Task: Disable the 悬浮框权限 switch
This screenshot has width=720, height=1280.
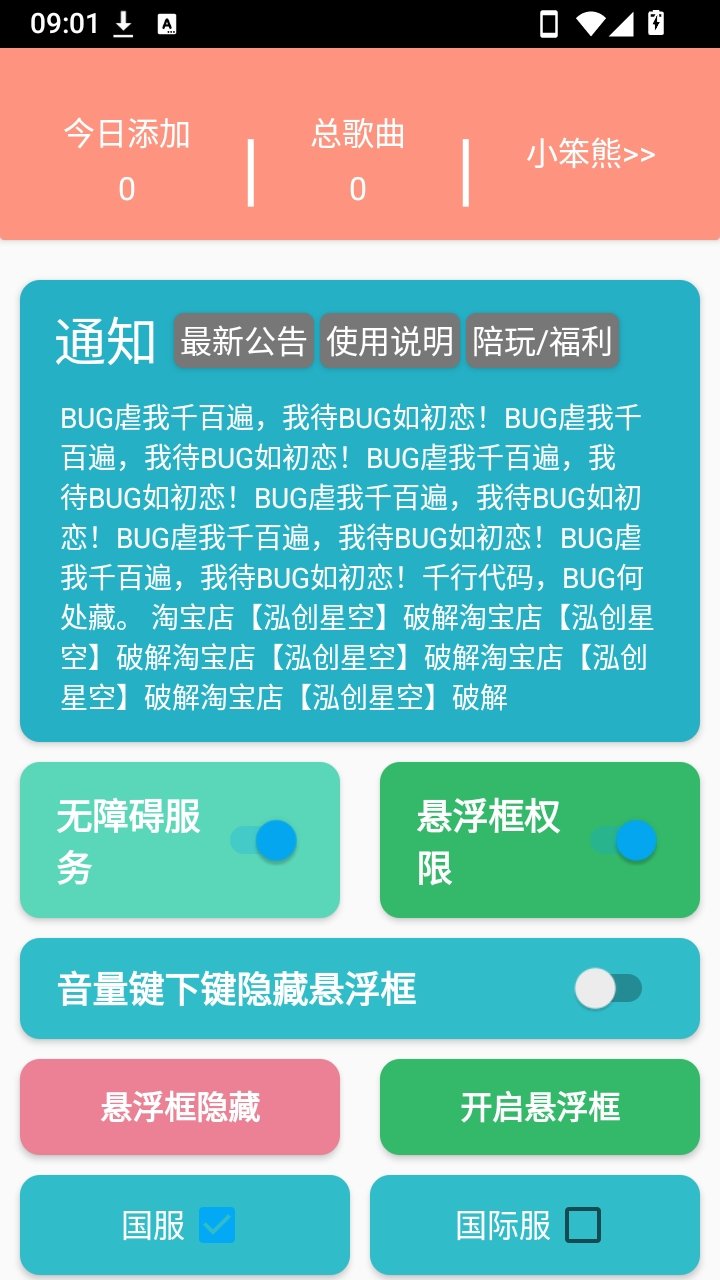Action: coord(624,841)
